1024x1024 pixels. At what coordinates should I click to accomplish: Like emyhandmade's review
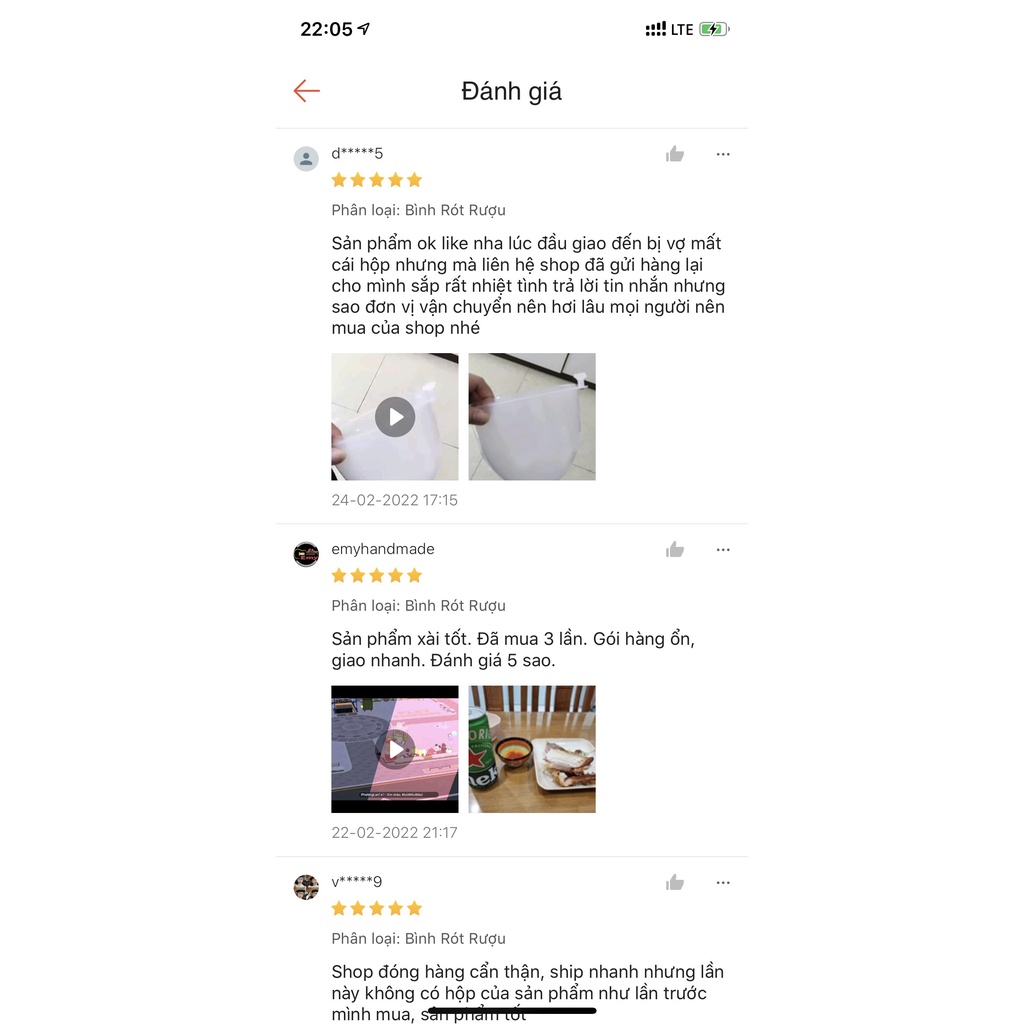click(675, 550)
